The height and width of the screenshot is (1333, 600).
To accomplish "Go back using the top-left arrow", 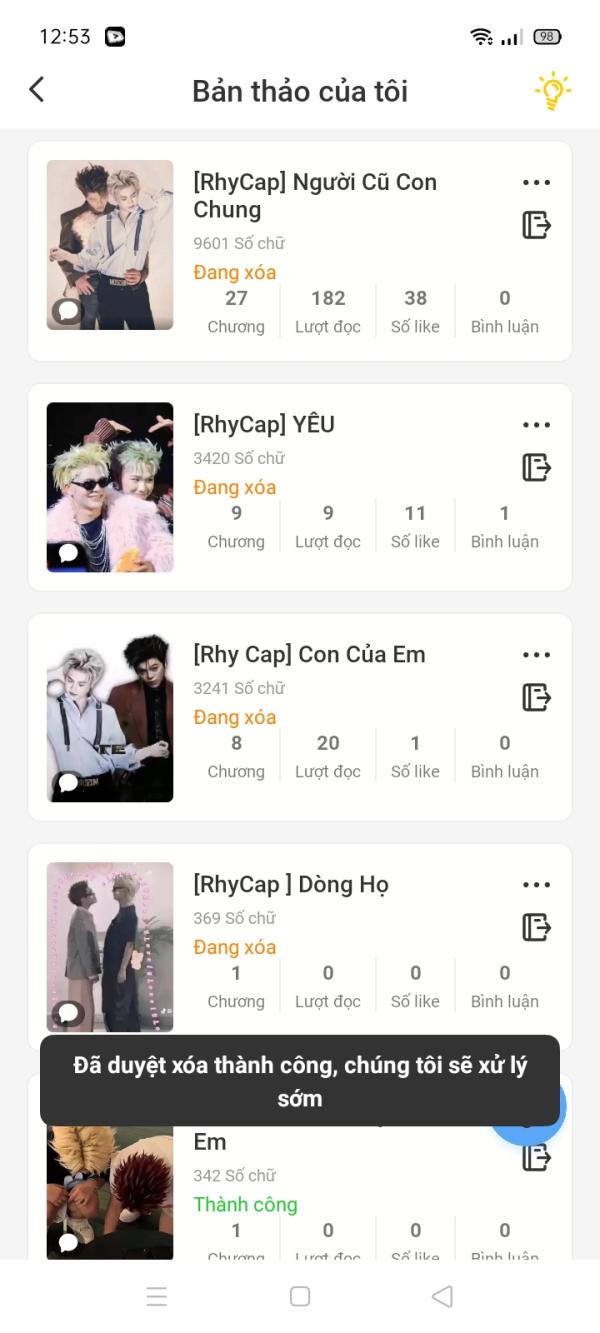I will [37, 90].
